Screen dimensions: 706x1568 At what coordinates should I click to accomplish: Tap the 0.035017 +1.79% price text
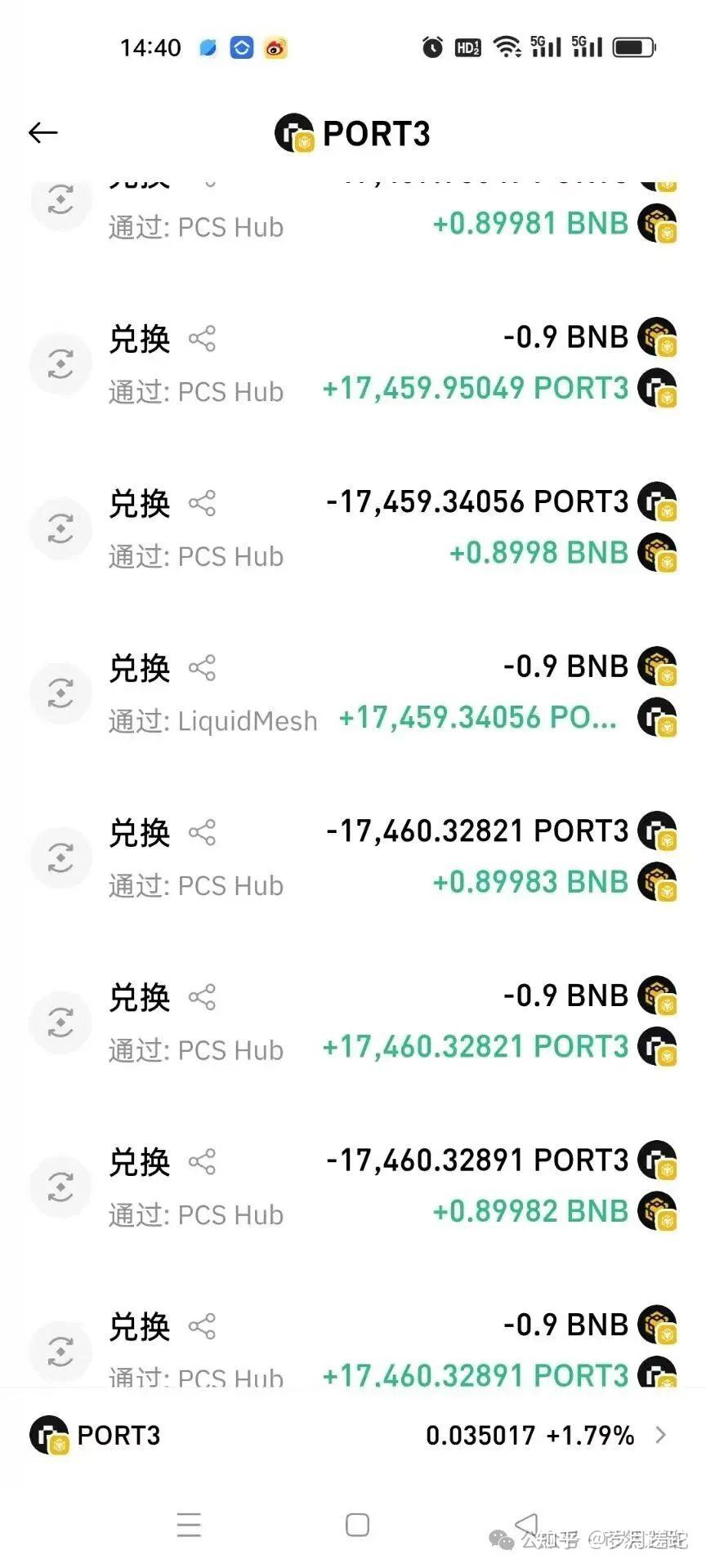pos(530,1435)
